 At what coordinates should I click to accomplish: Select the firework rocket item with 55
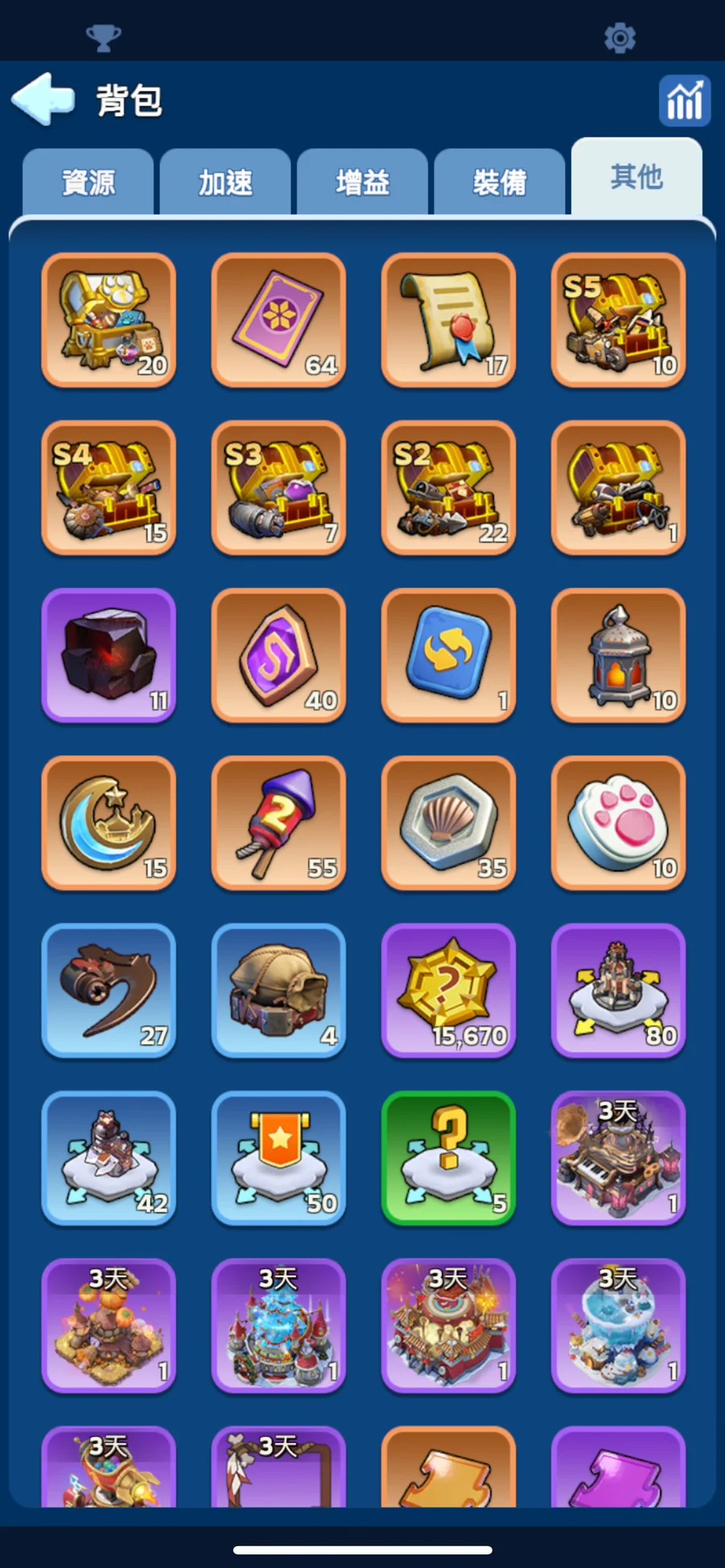(x=279, y=823)
